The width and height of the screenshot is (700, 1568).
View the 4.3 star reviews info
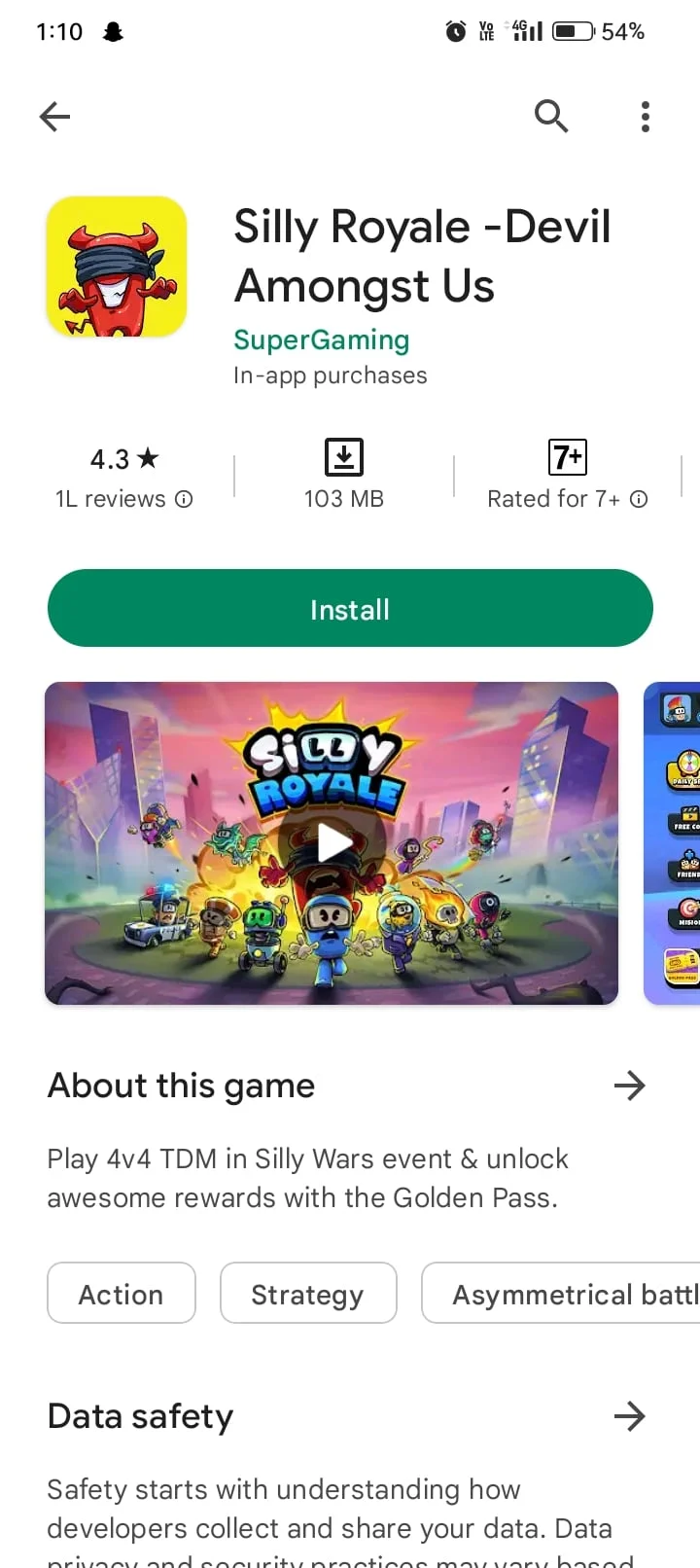coord(124,477)
